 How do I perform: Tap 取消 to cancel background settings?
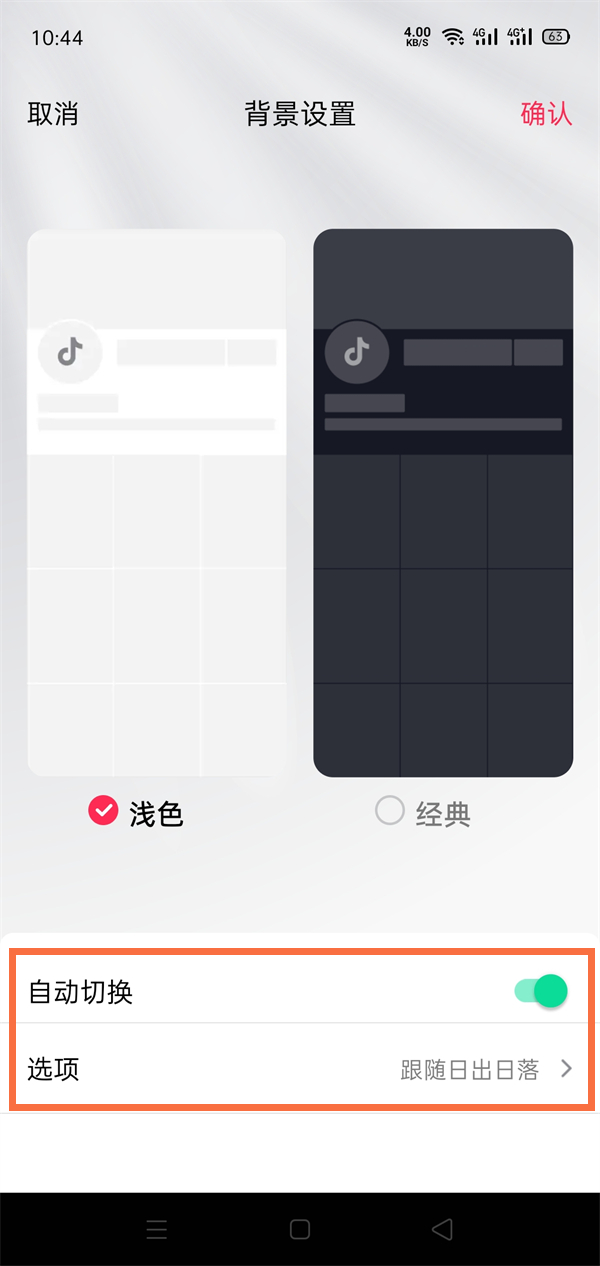[53, 114]
